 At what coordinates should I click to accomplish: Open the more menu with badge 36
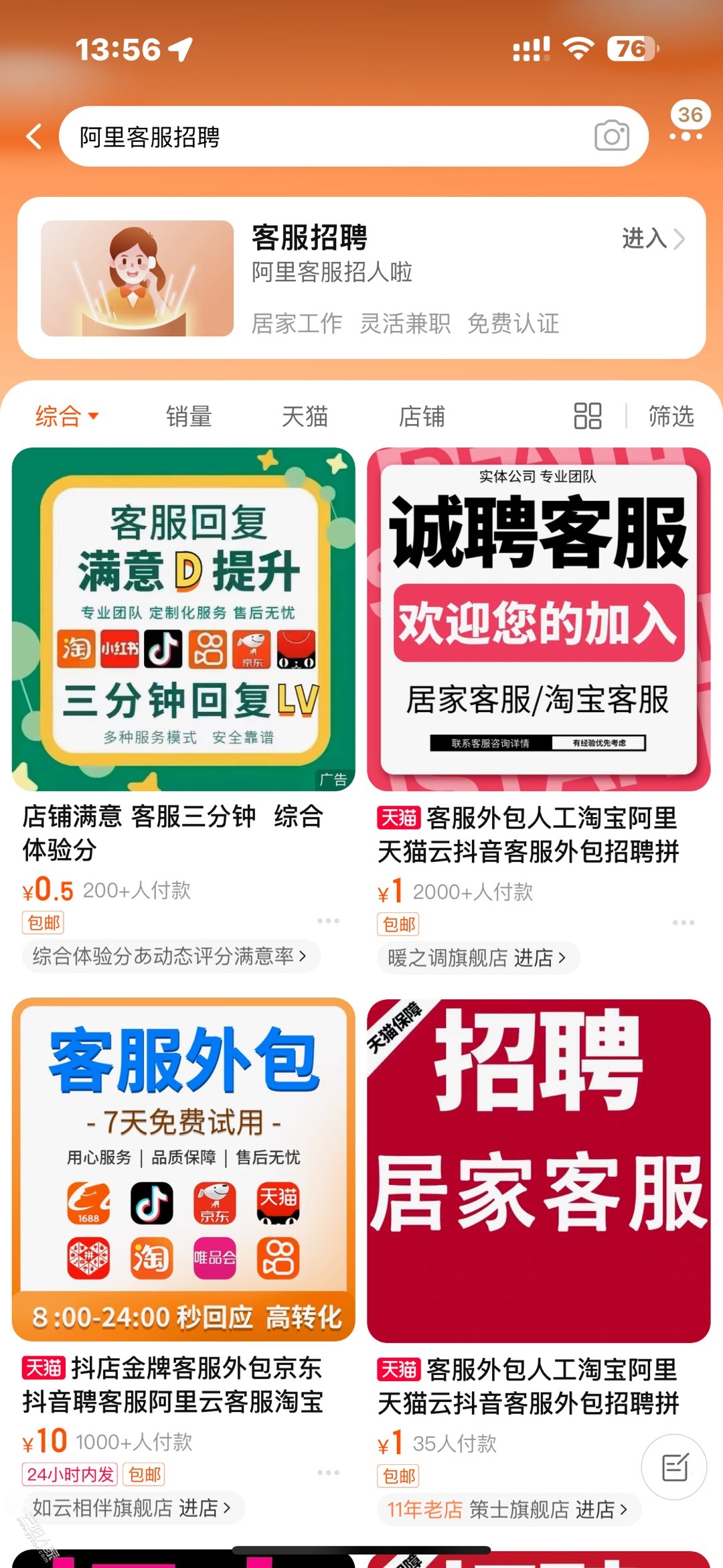tap(688, 124)
